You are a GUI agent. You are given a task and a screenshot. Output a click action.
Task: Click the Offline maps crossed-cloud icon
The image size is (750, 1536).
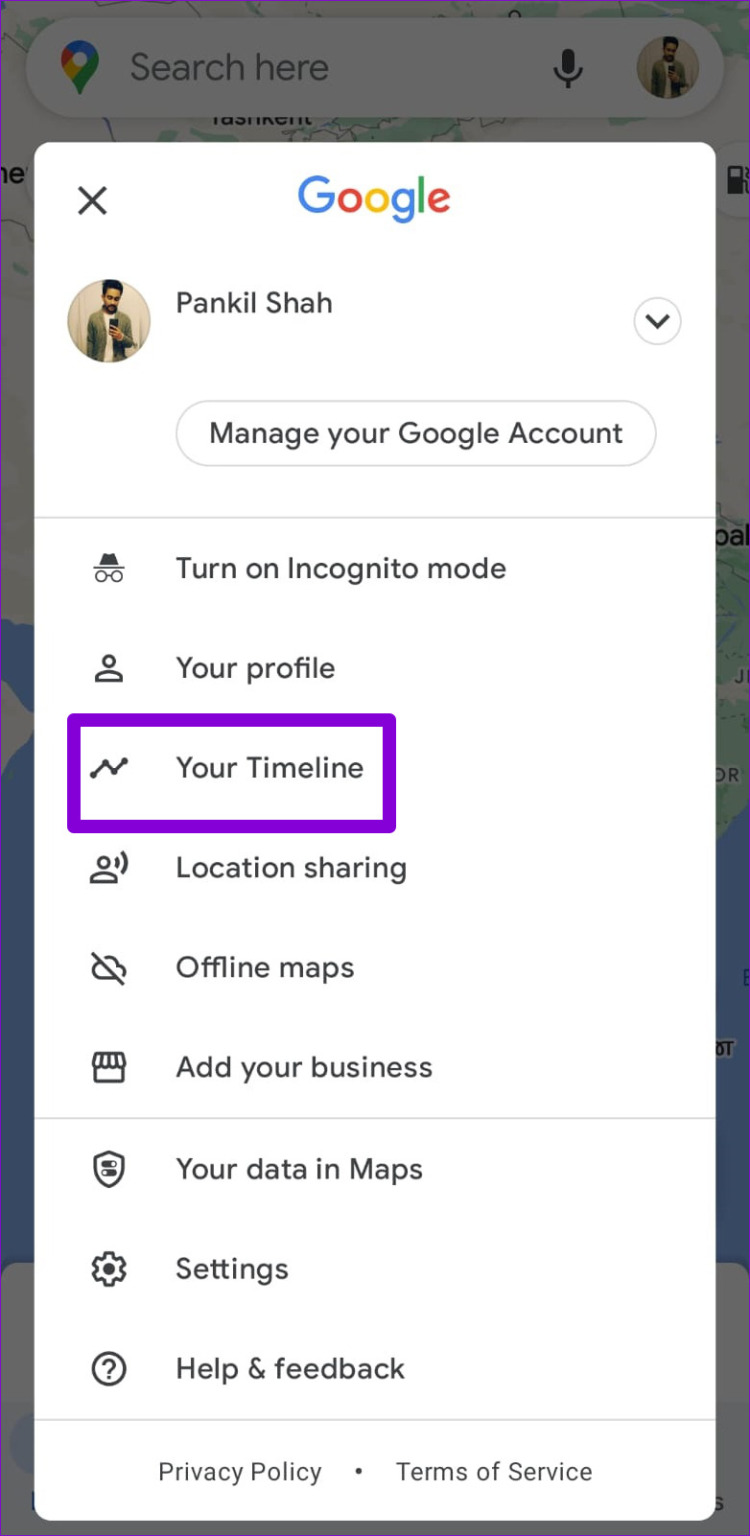click(x=108, y=967)
